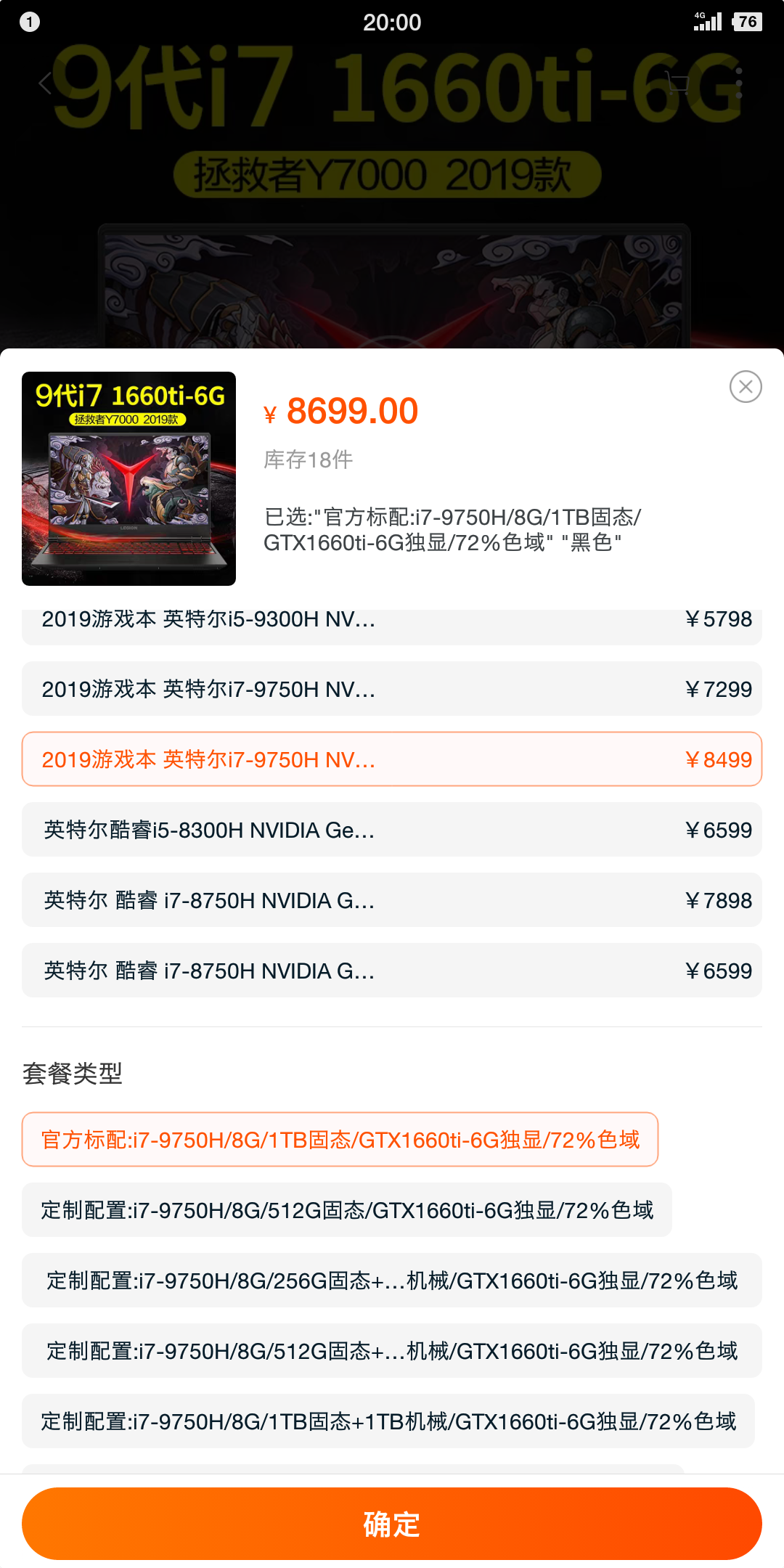This screenshot has width=784, height=1568.
Task: Select the i7-8750H option priced ¥7898
Action: (392, 899)
